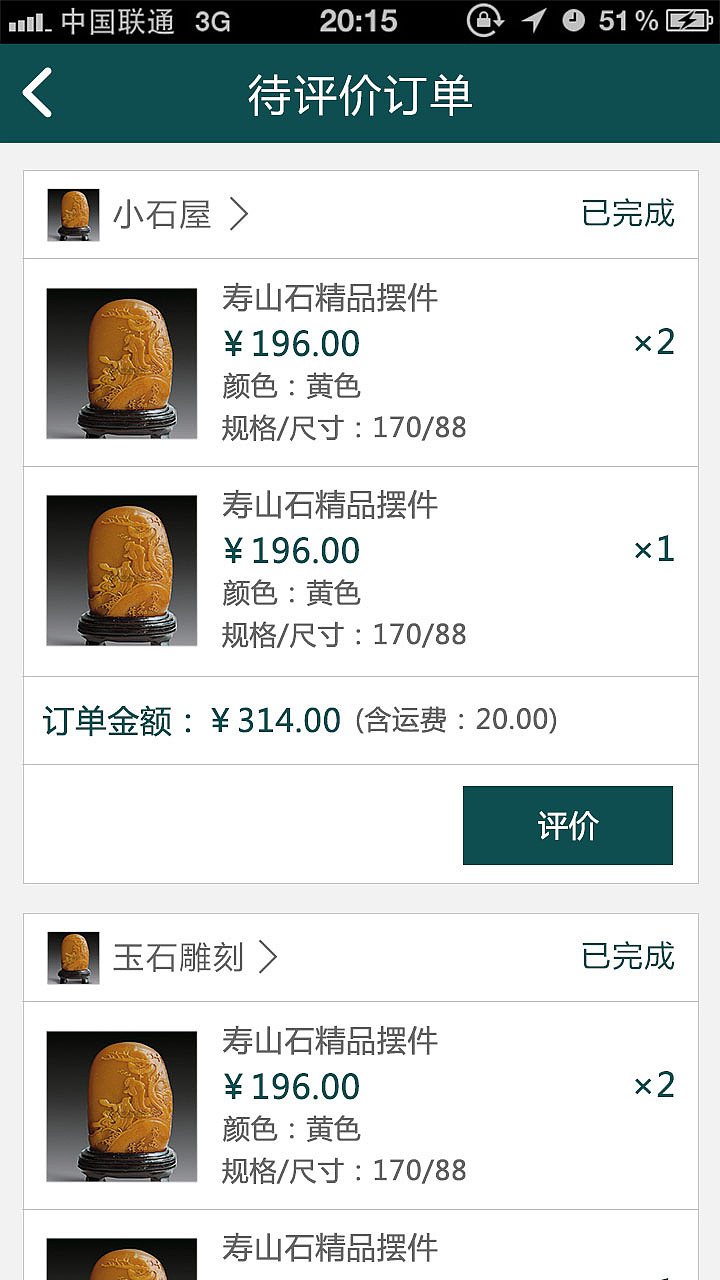Tap the back arrow icon
Viewport: 720px width, 1280px height.
click(x=38, y=93)
